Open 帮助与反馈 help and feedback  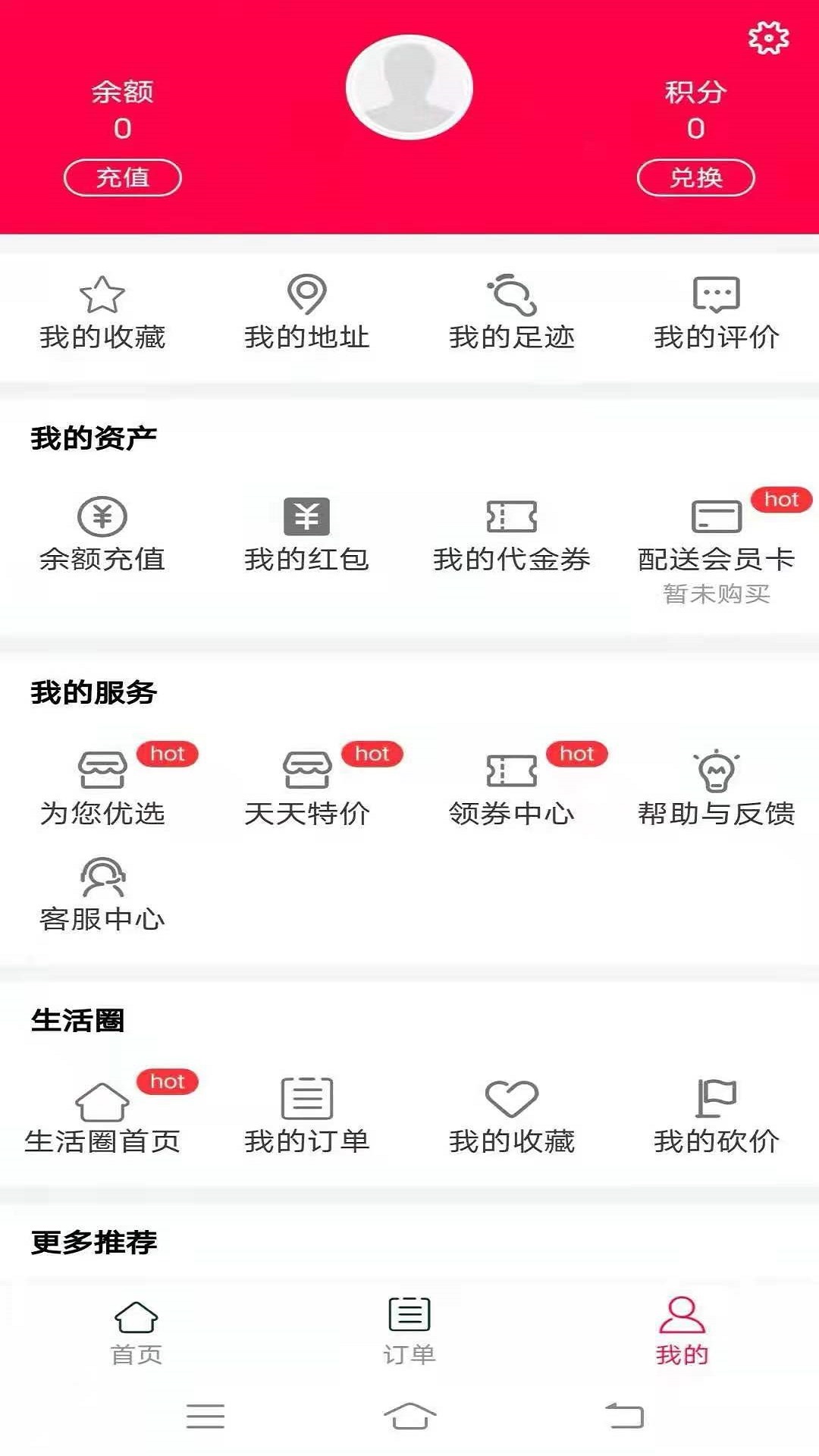tap(717, 789)
